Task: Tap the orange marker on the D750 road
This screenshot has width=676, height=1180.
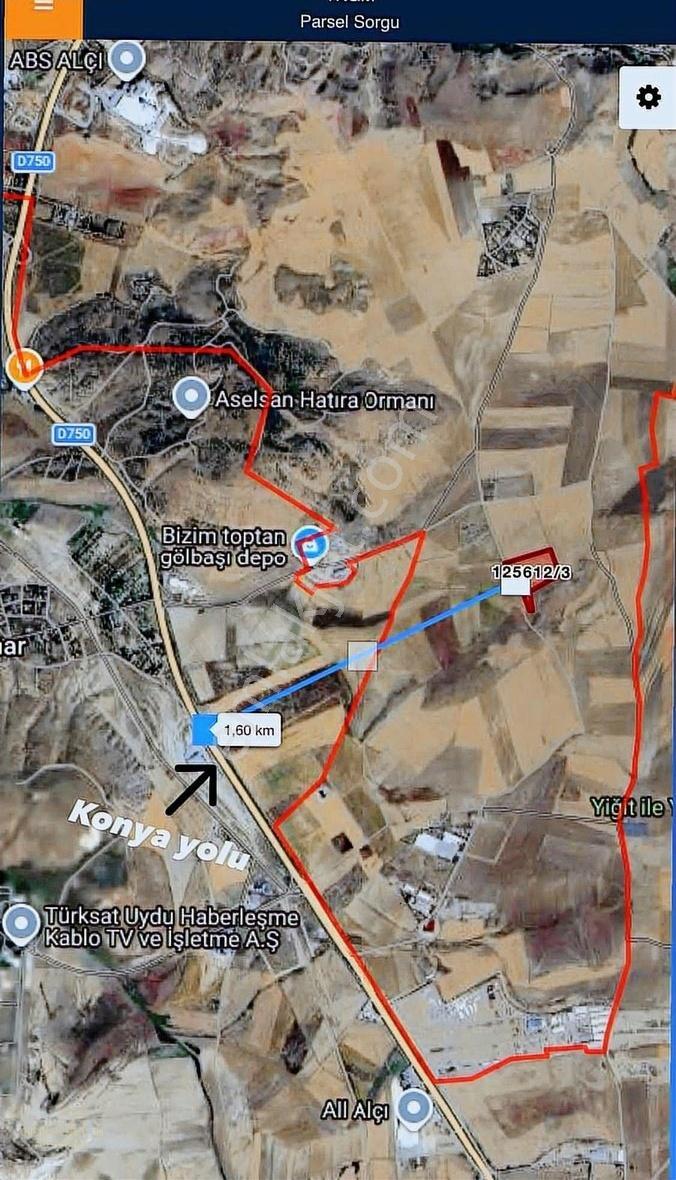Action: pos(24,369)
